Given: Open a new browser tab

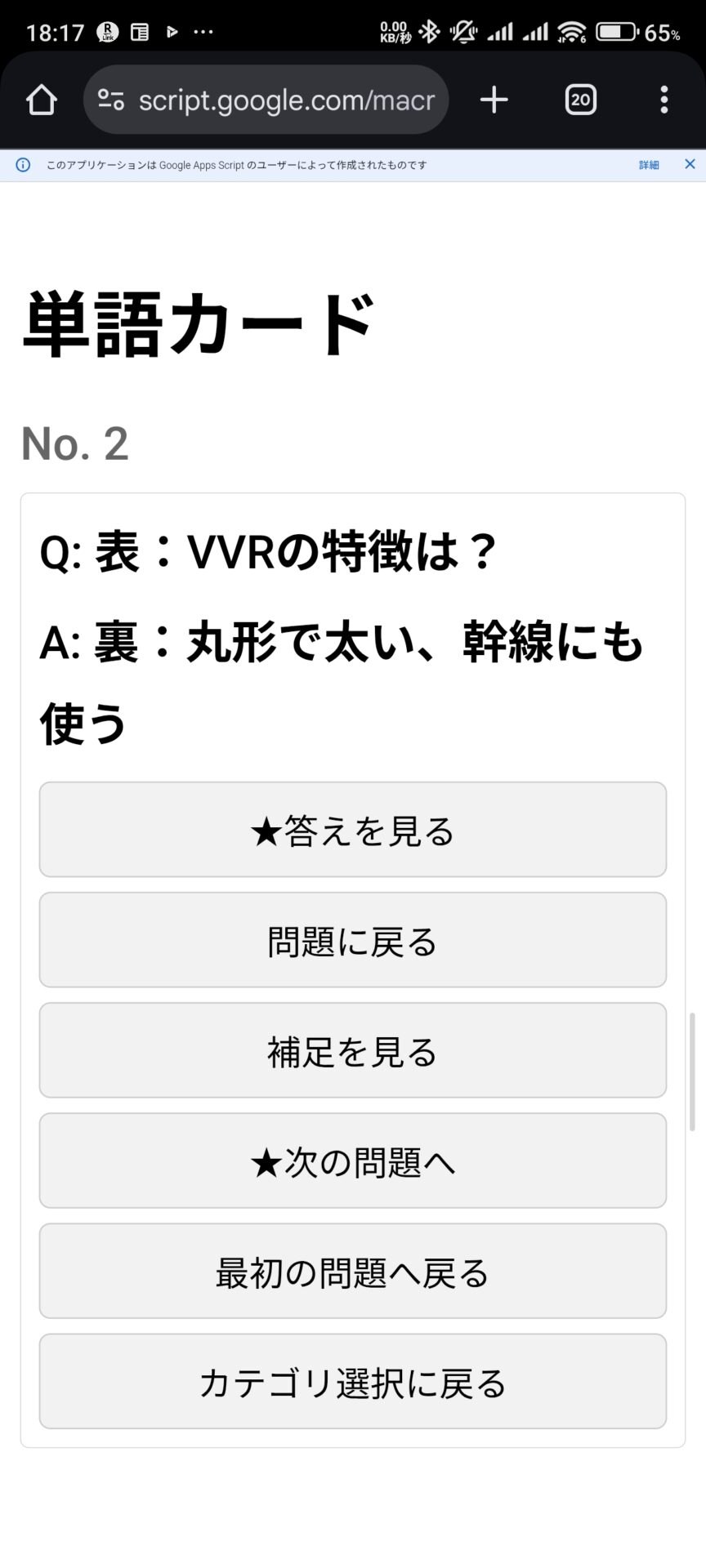Looking at the screenshot, I should coord(494,100).
